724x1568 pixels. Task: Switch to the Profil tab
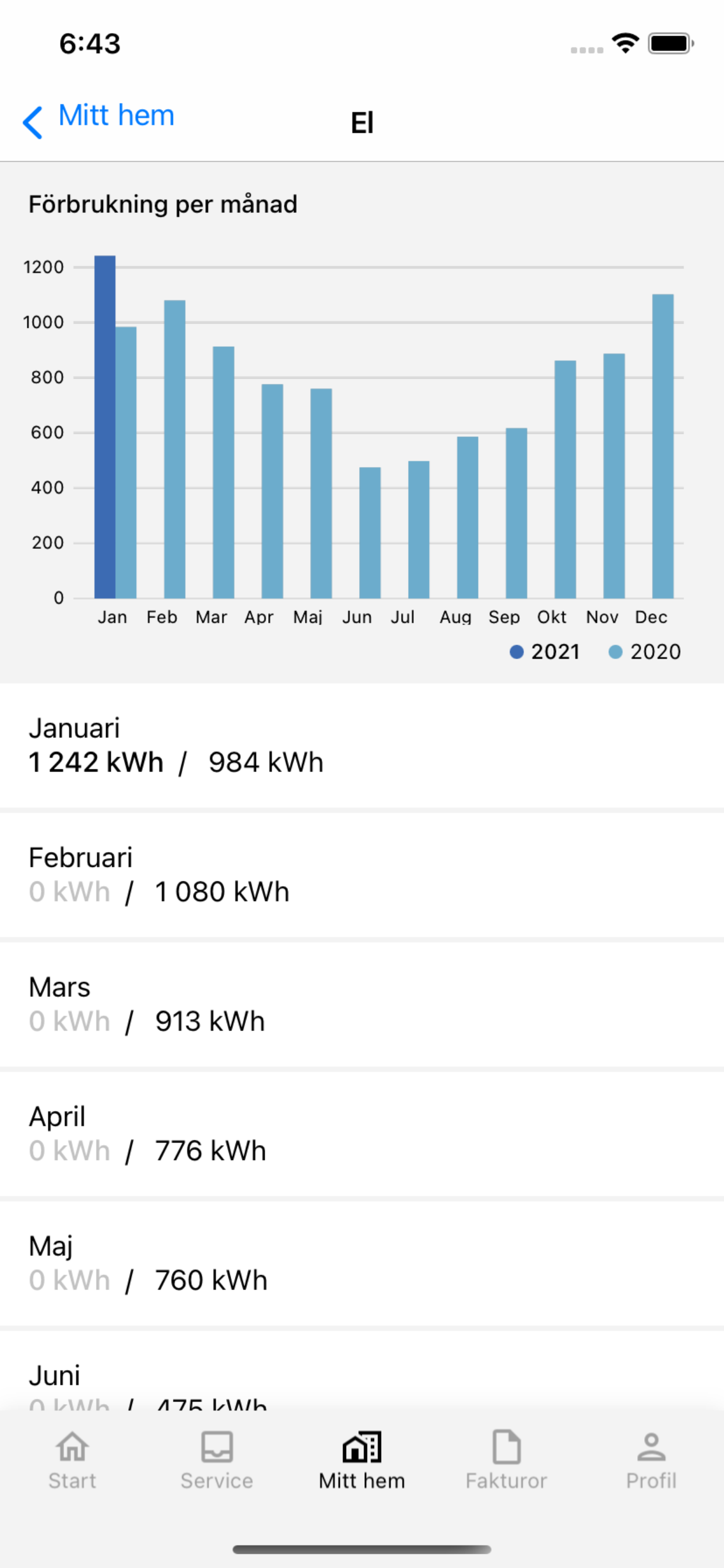(651, 1459)
